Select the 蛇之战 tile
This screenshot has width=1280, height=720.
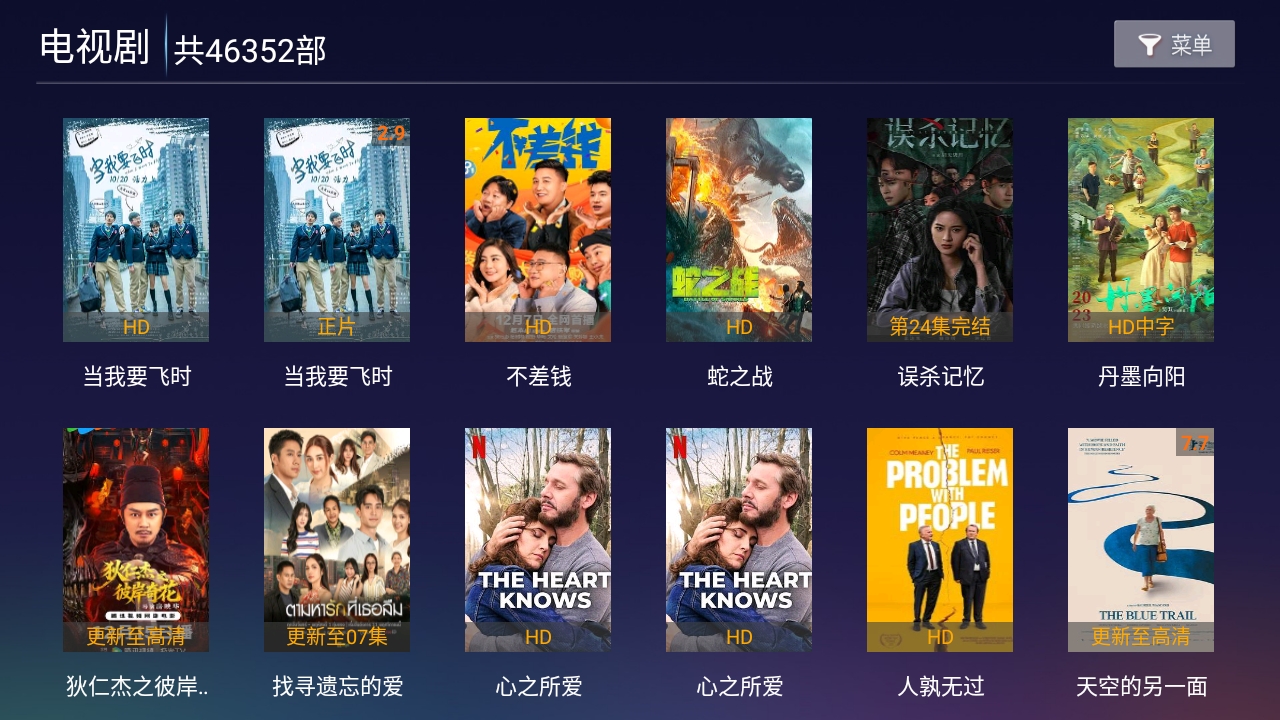(739, 230)
